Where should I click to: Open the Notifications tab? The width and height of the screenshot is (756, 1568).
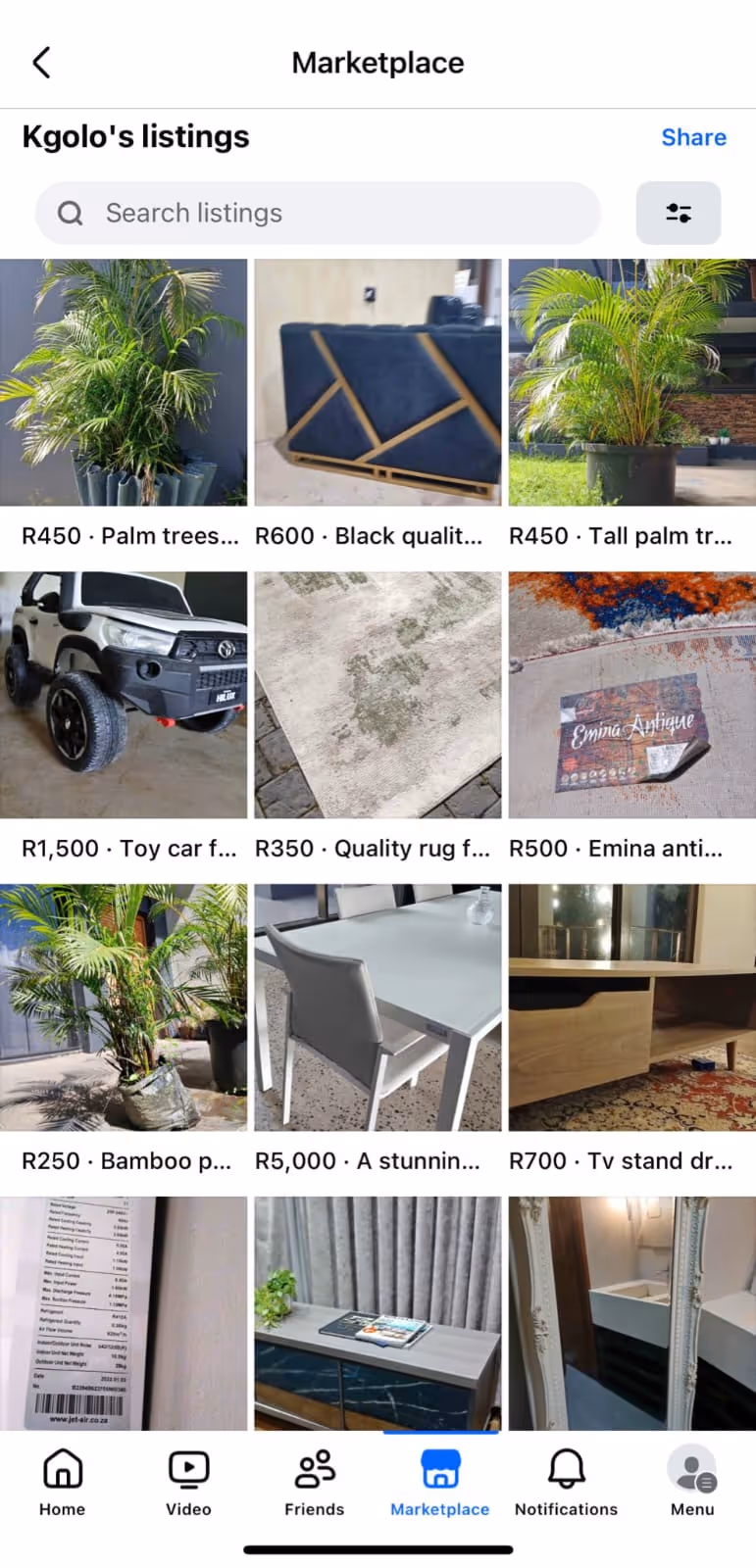point(566,1484)
